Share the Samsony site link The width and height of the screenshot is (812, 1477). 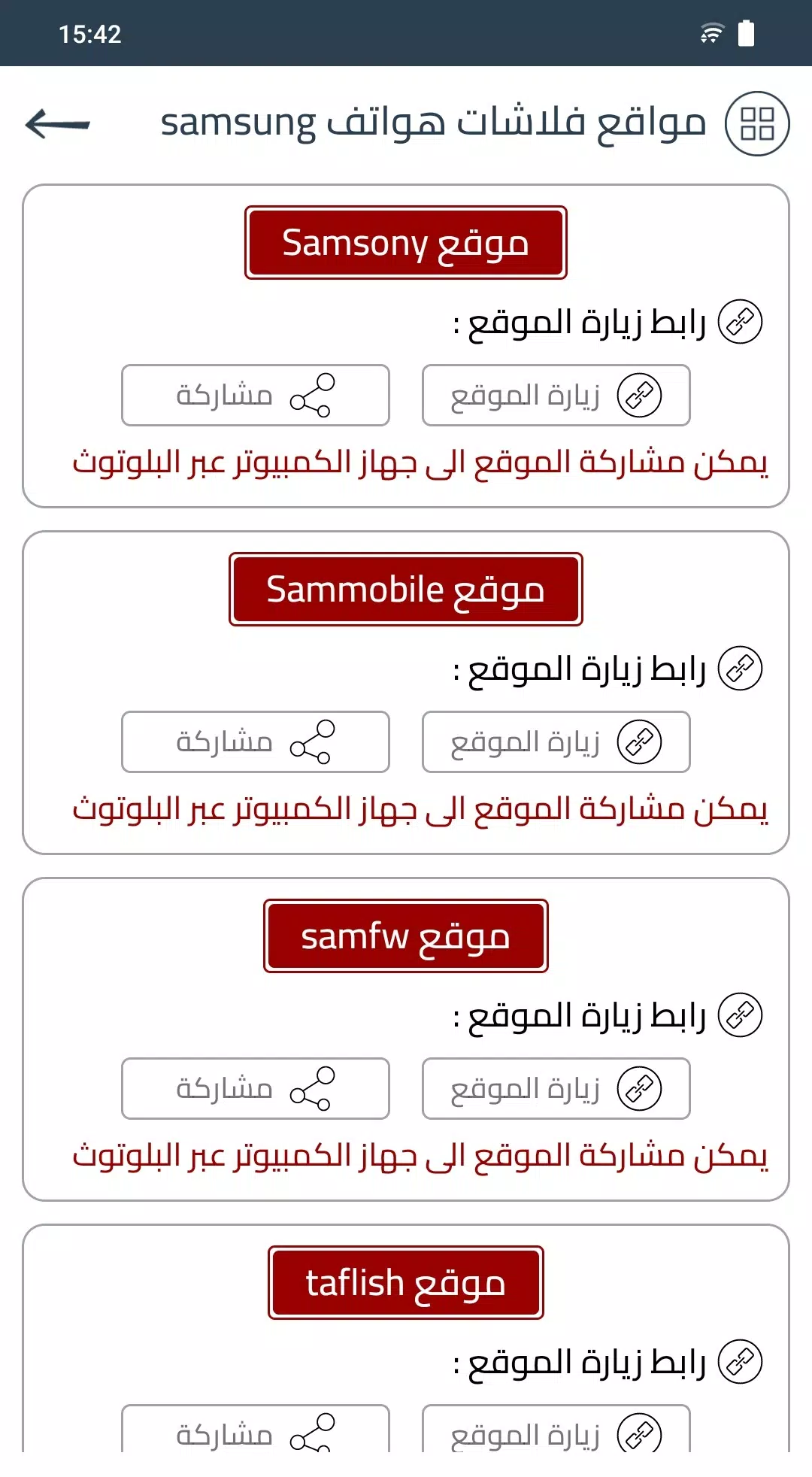click(255, 396)
